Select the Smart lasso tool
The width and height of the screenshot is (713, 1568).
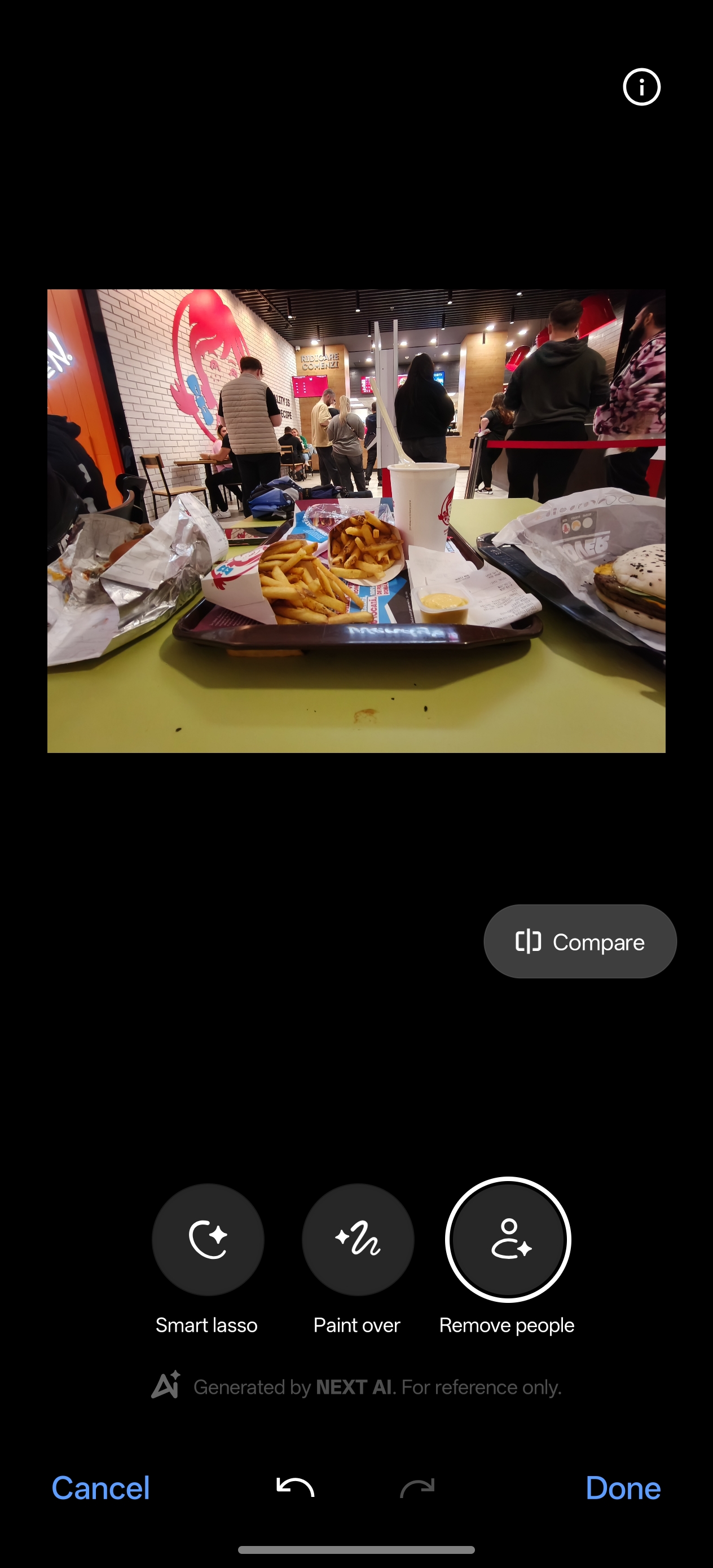(x=208, y=1239)
